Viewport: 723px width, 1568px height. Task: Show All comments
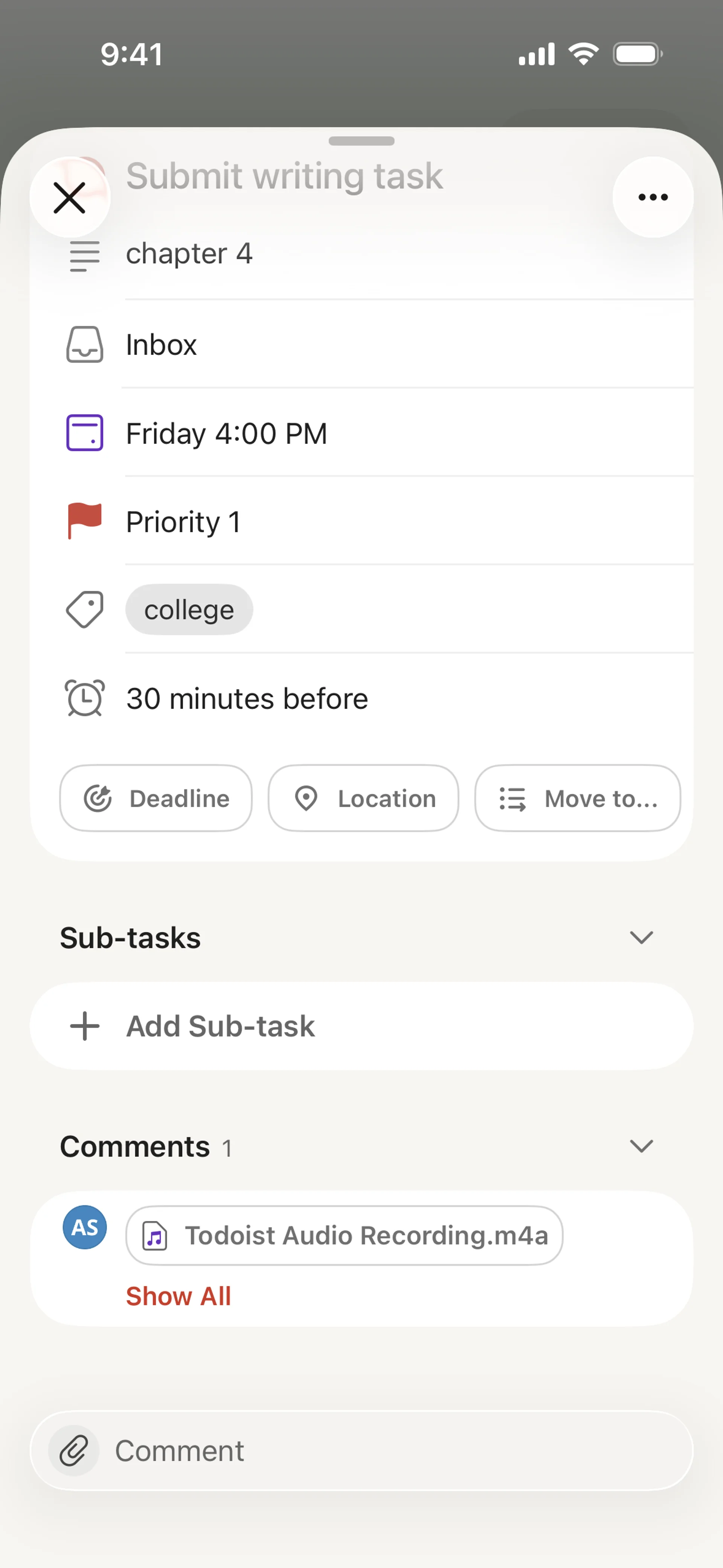click(178, 1296)
